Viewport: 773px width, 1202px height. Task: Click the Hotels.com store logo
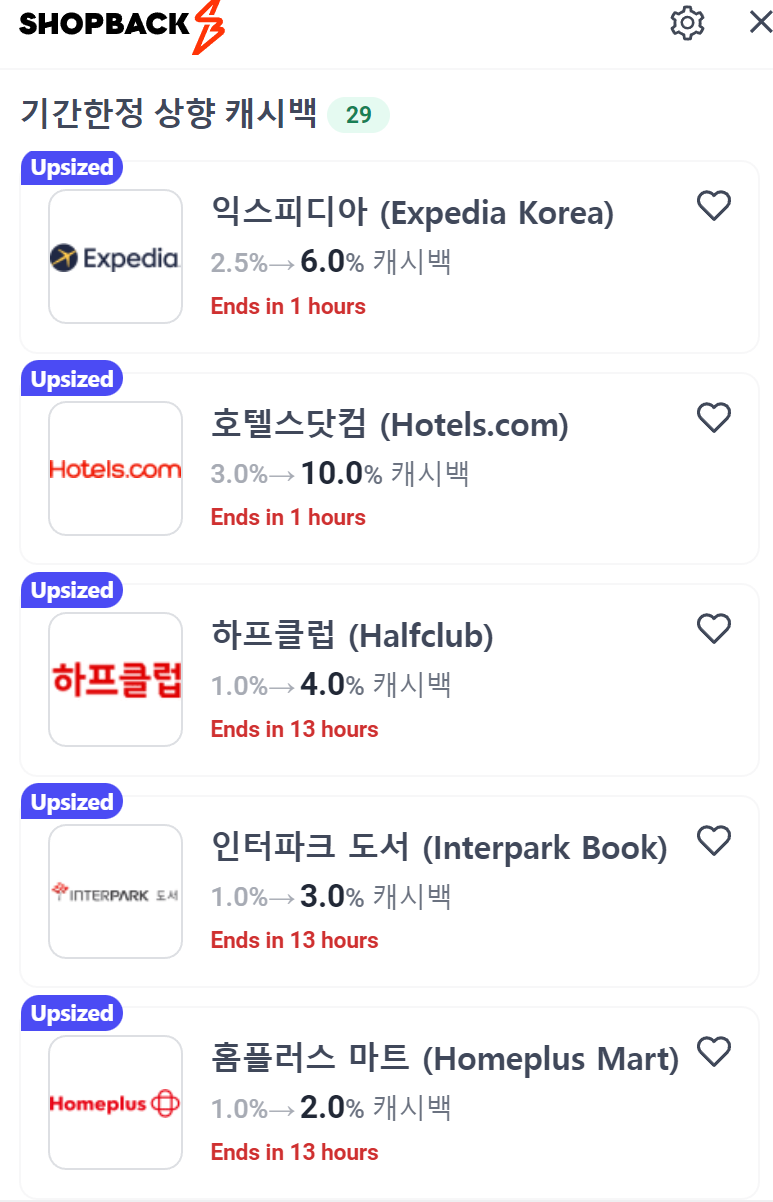tap(115, 467)
